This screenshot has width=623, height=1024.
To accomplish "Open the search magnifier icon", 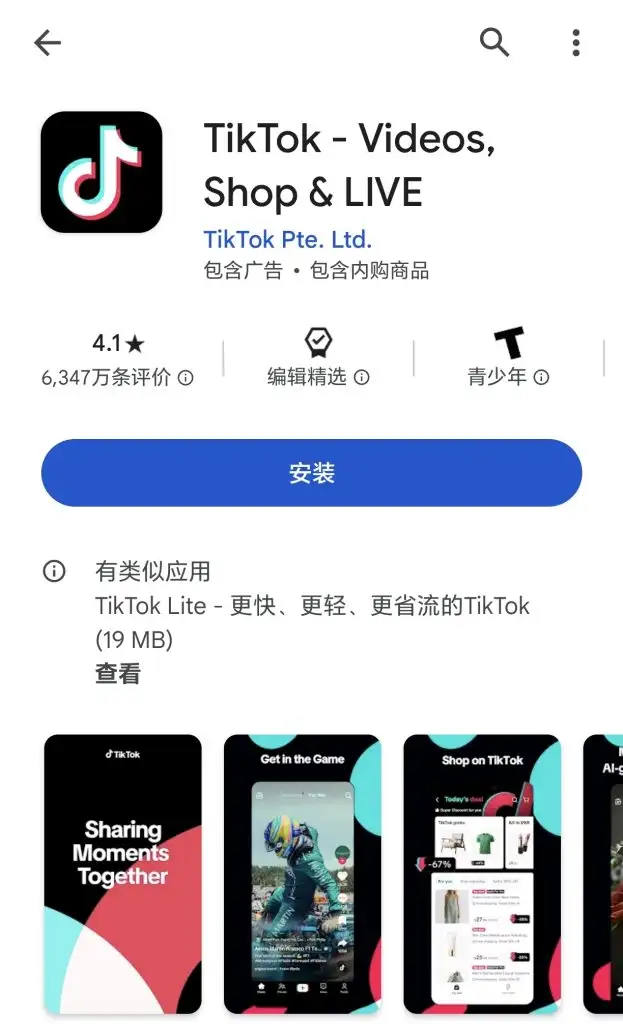I will tap(494, 42).
